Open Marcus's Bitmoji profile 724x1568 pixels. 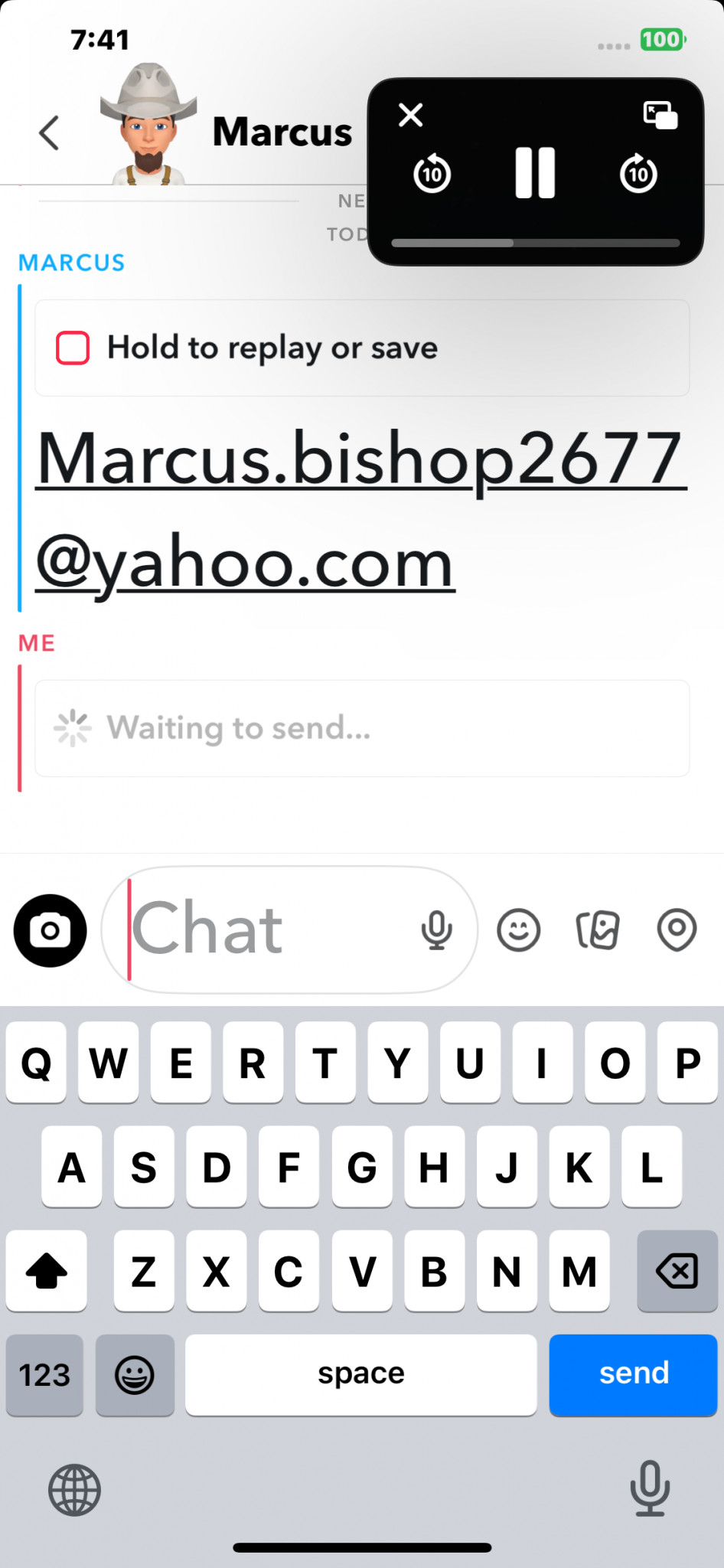[148, 125]
